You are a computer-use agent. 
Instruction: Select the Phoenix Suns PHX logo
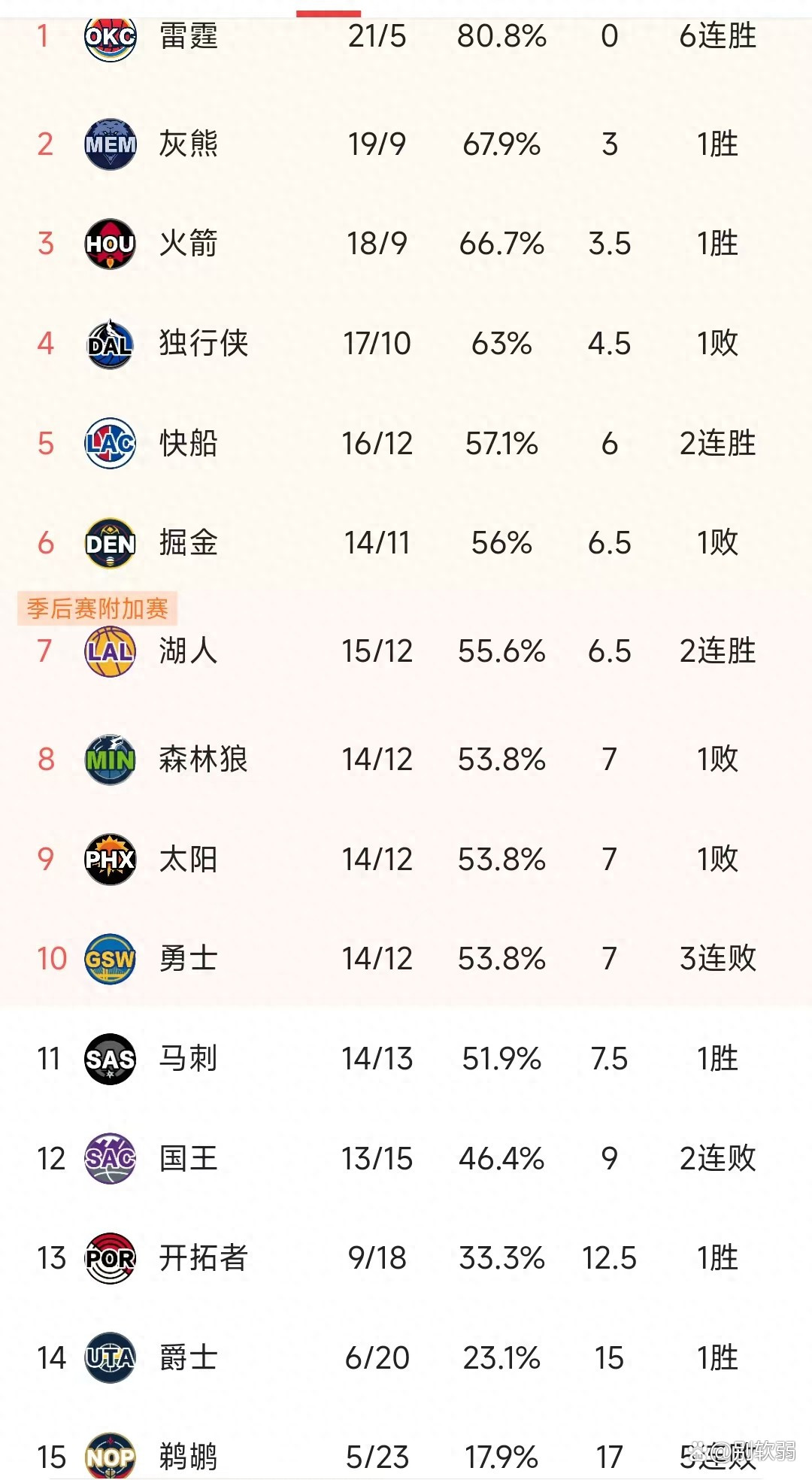[111, 860]
